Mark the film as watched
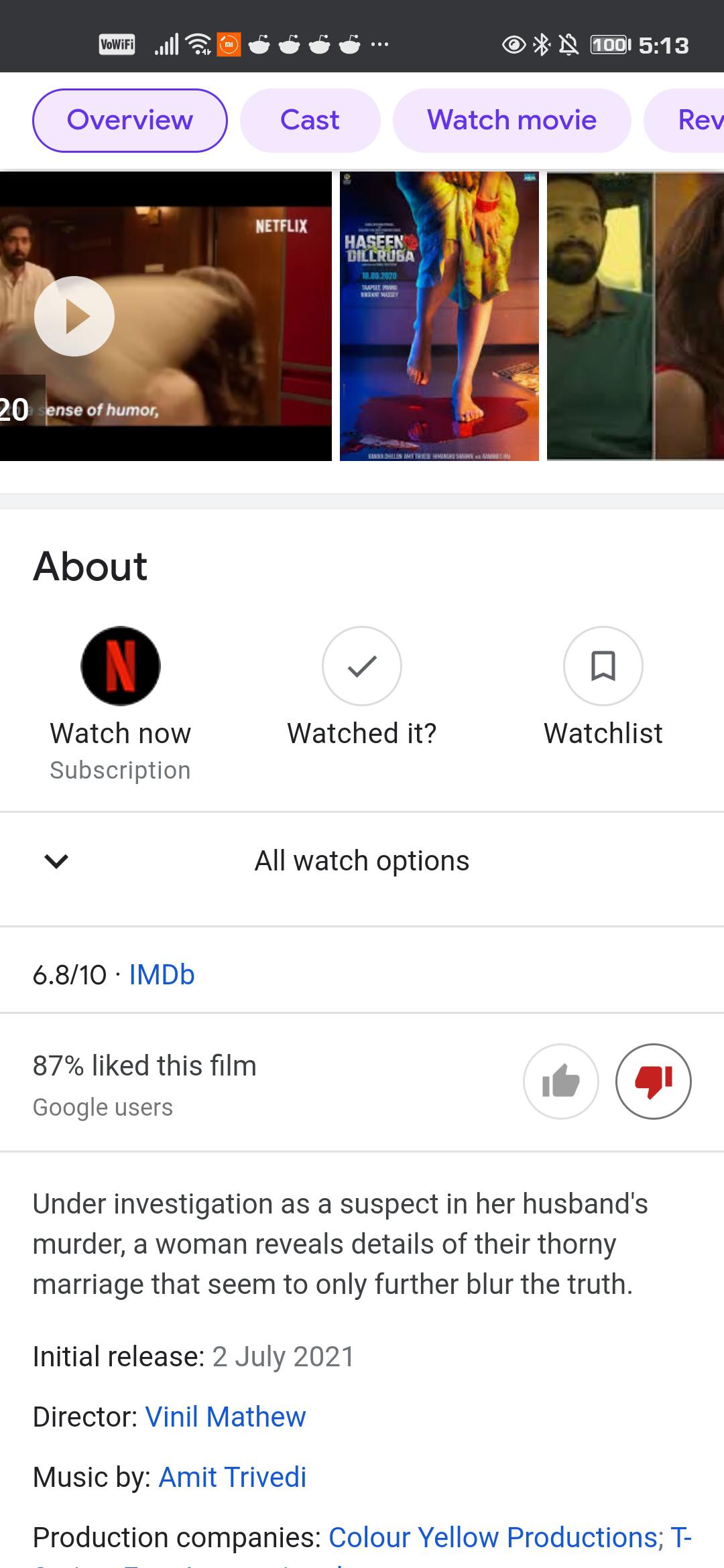The height and width of the screenshot is (1568, 724). tap(362, 666)
